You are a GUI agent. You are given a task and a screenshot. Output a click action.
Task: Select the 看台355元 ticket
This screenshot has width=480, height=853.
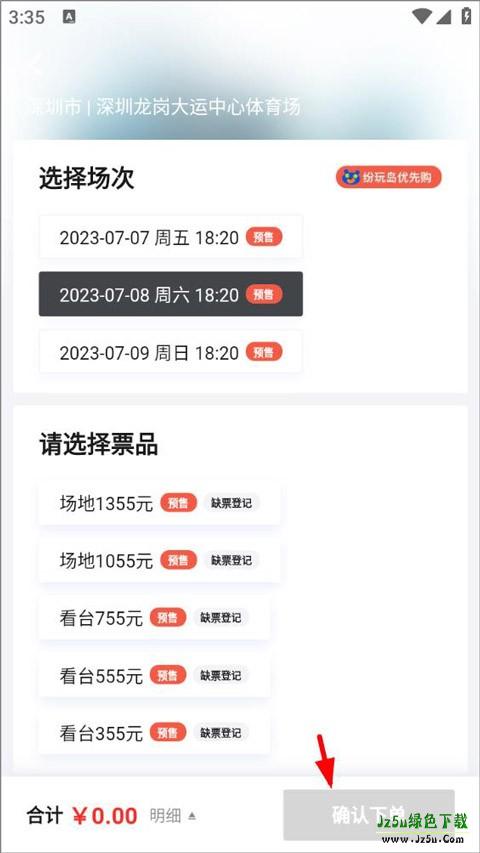pyautogui.click(x=154, y=733)
